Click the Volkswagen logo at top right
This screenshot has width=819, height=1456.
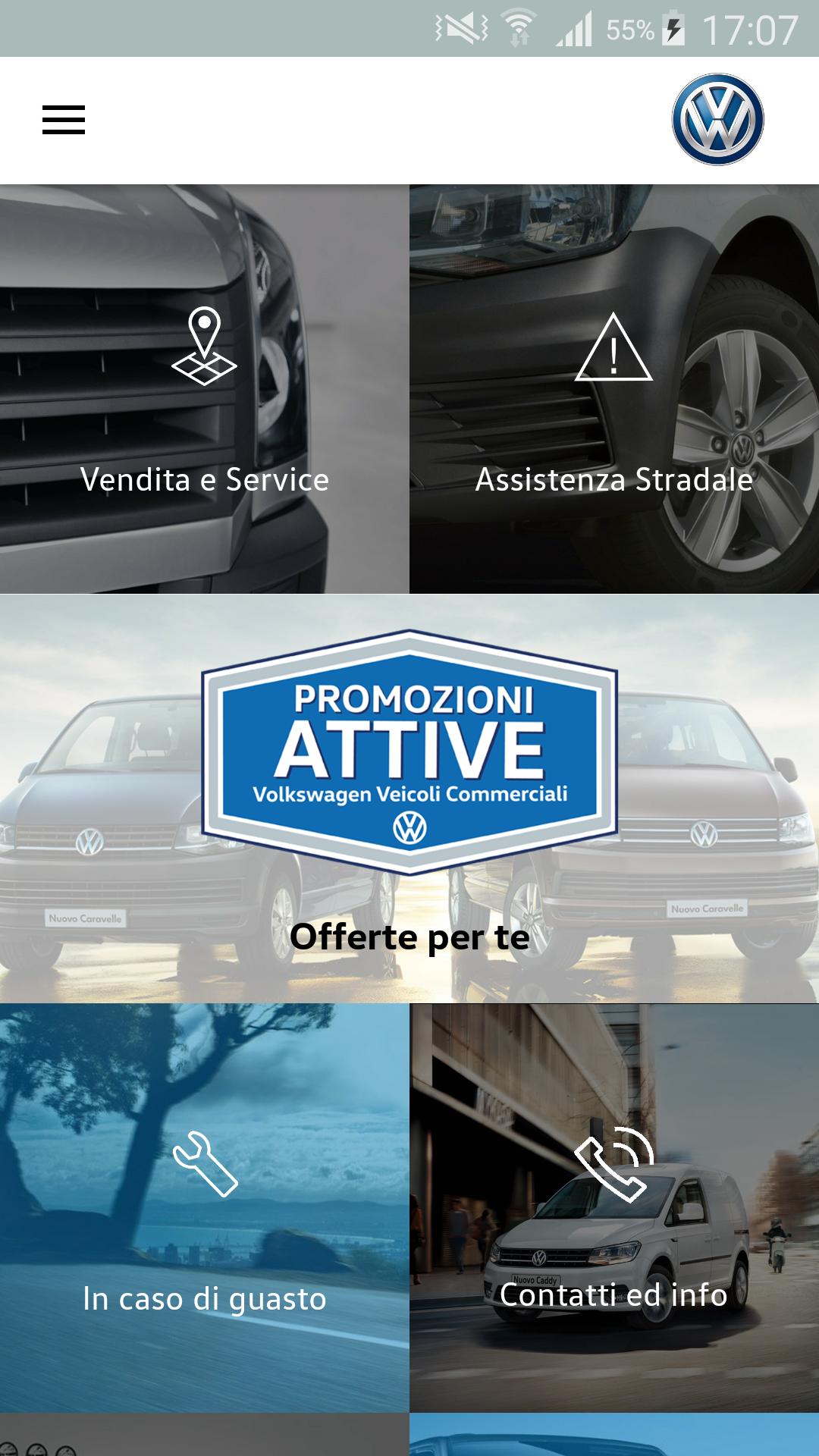coord(717,120)
